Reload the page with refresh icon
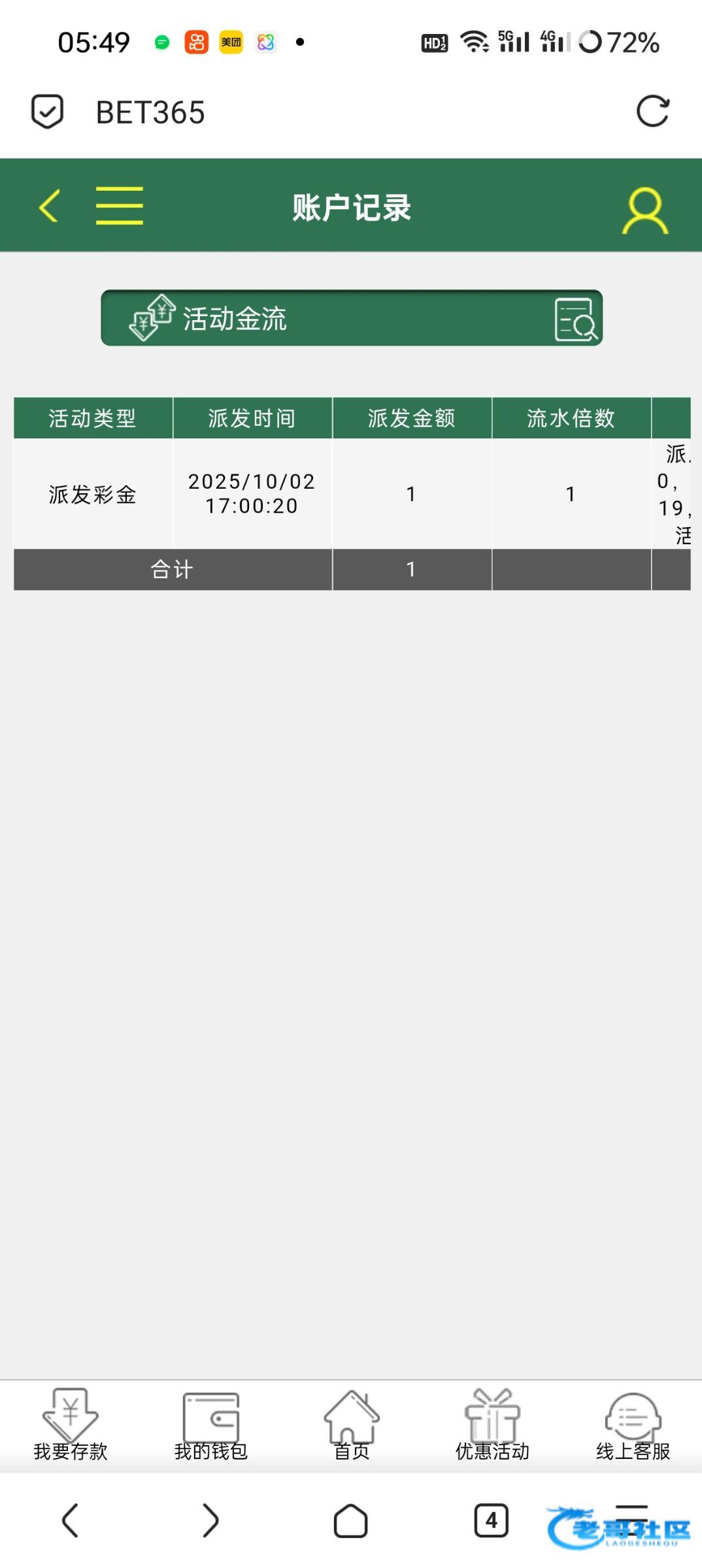The image size is (702, 1568). click(652, 112)
